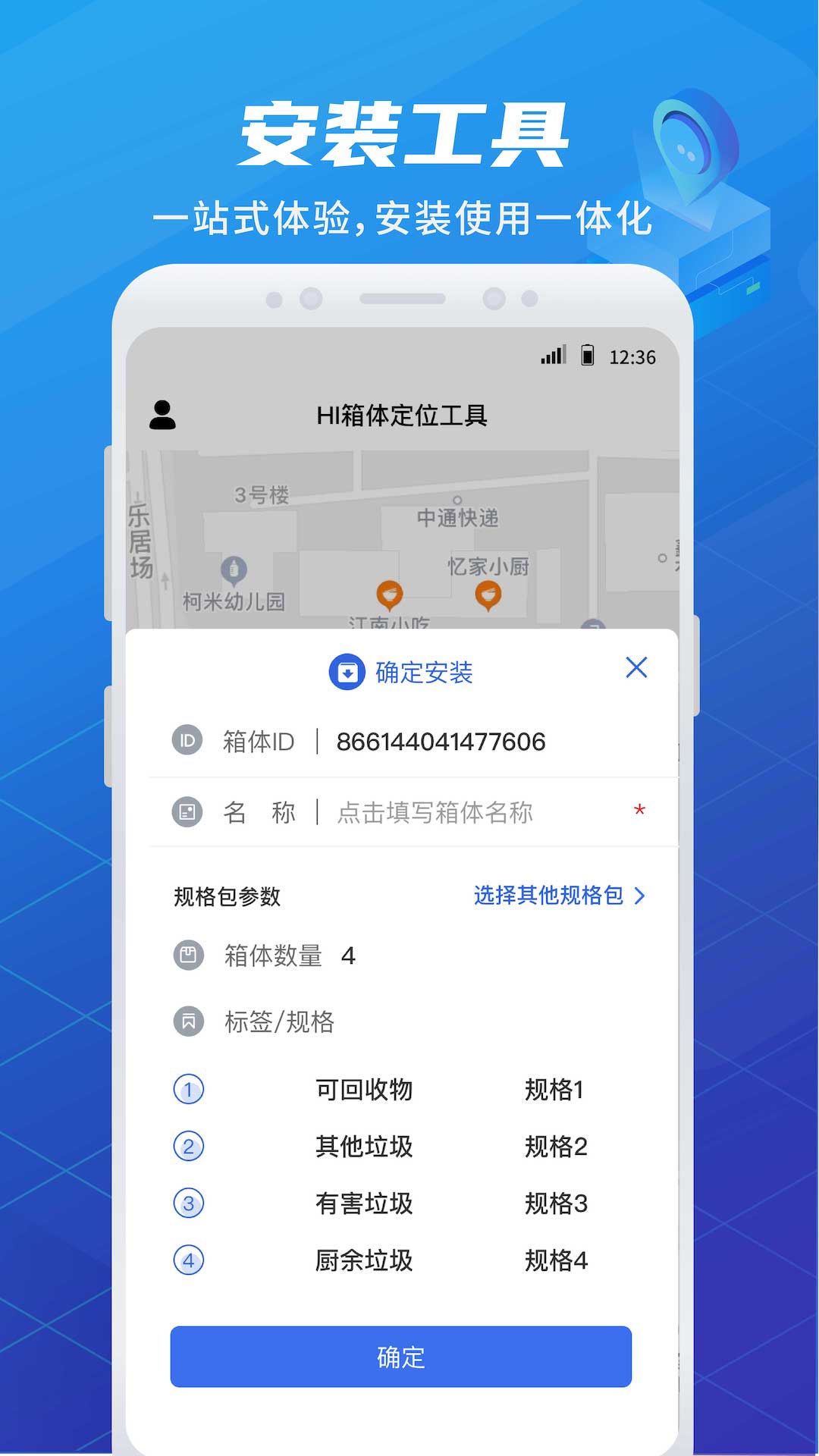The image size is (819, 1456).
Task: Expand 选择其他规格包 via the chevron
Action: pos(638,896)
